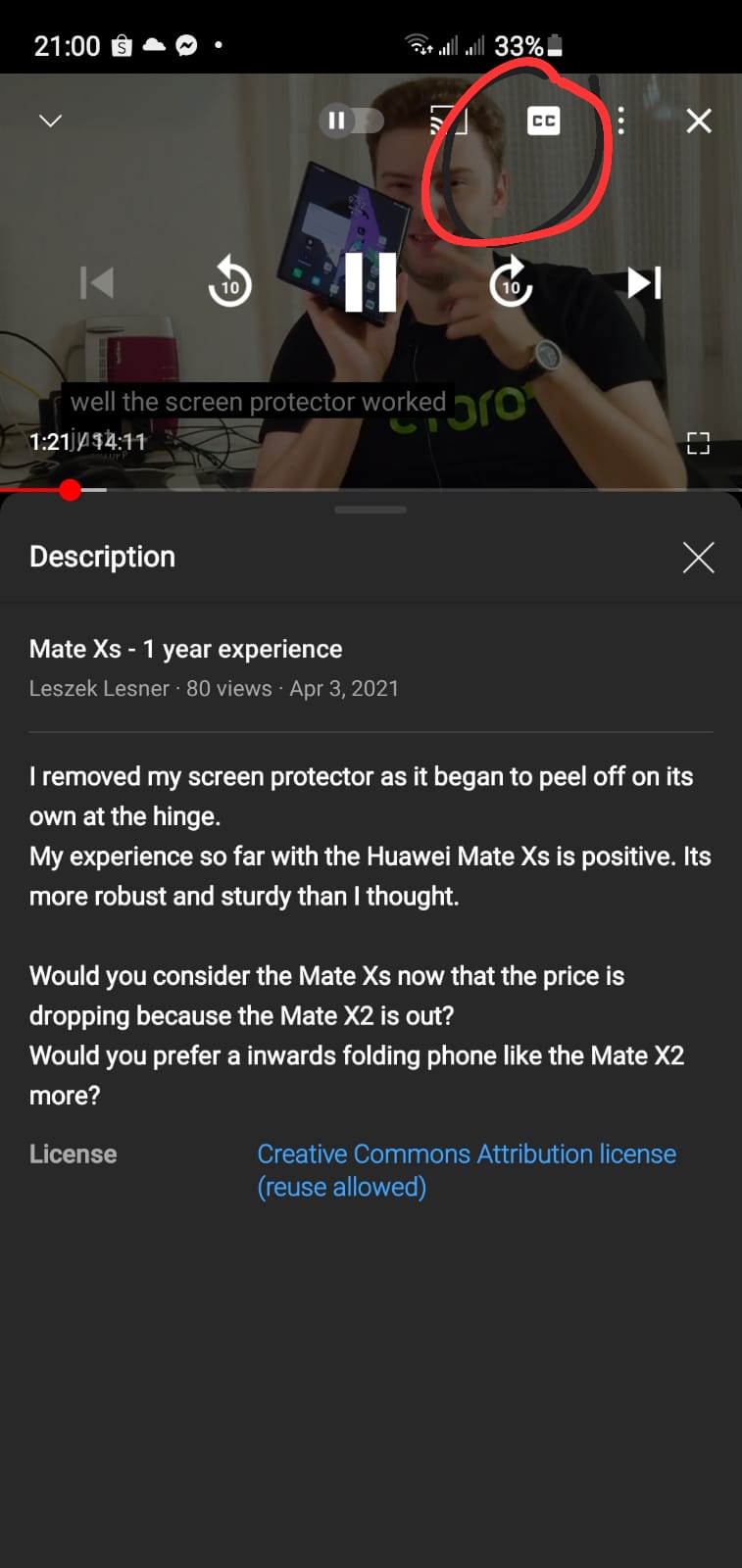Skip forward 10 seconds
Screen dimensions: 742x1568
coord(511,282)
